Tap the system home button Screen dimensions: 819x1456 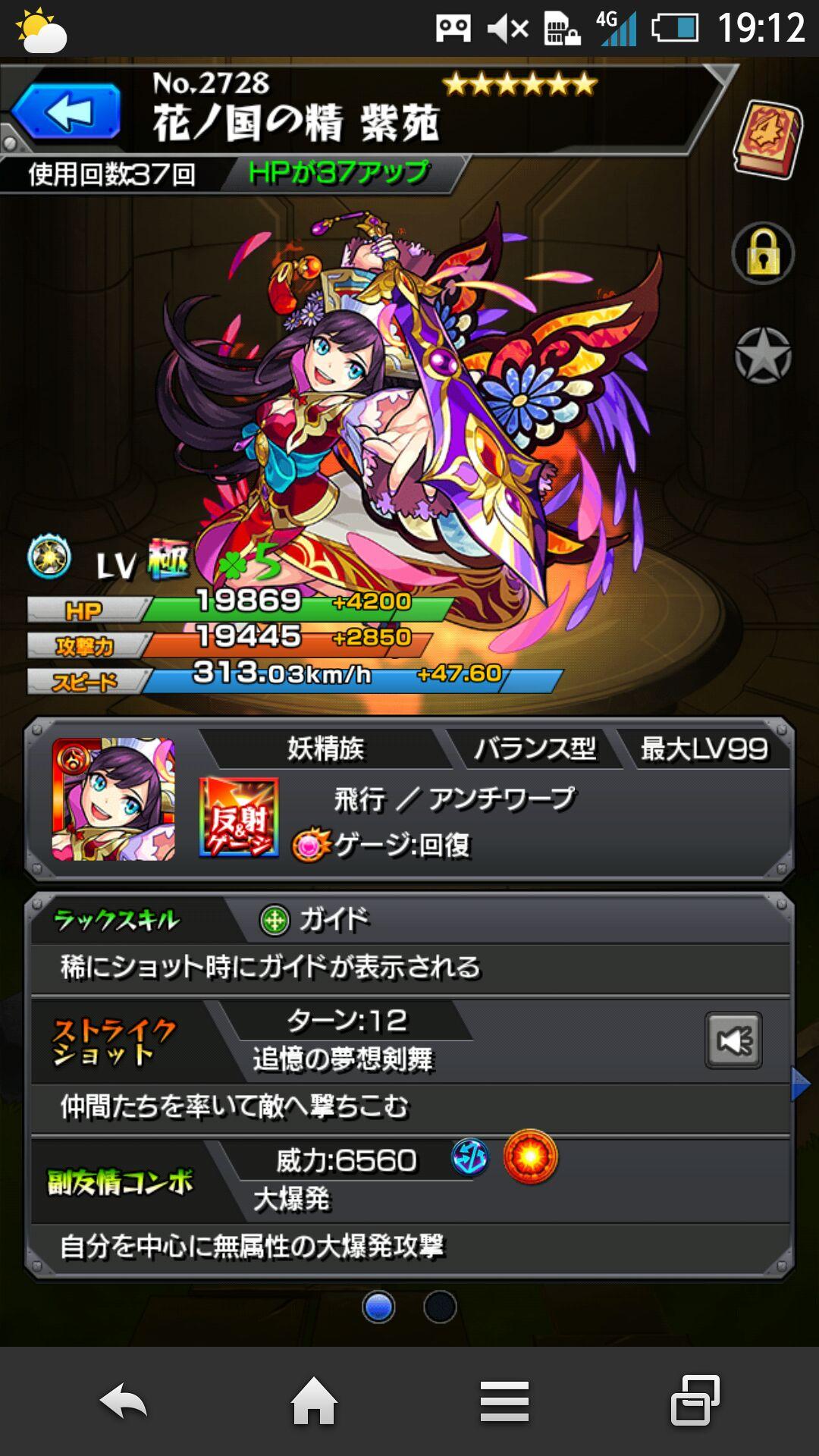(314, 1401)
